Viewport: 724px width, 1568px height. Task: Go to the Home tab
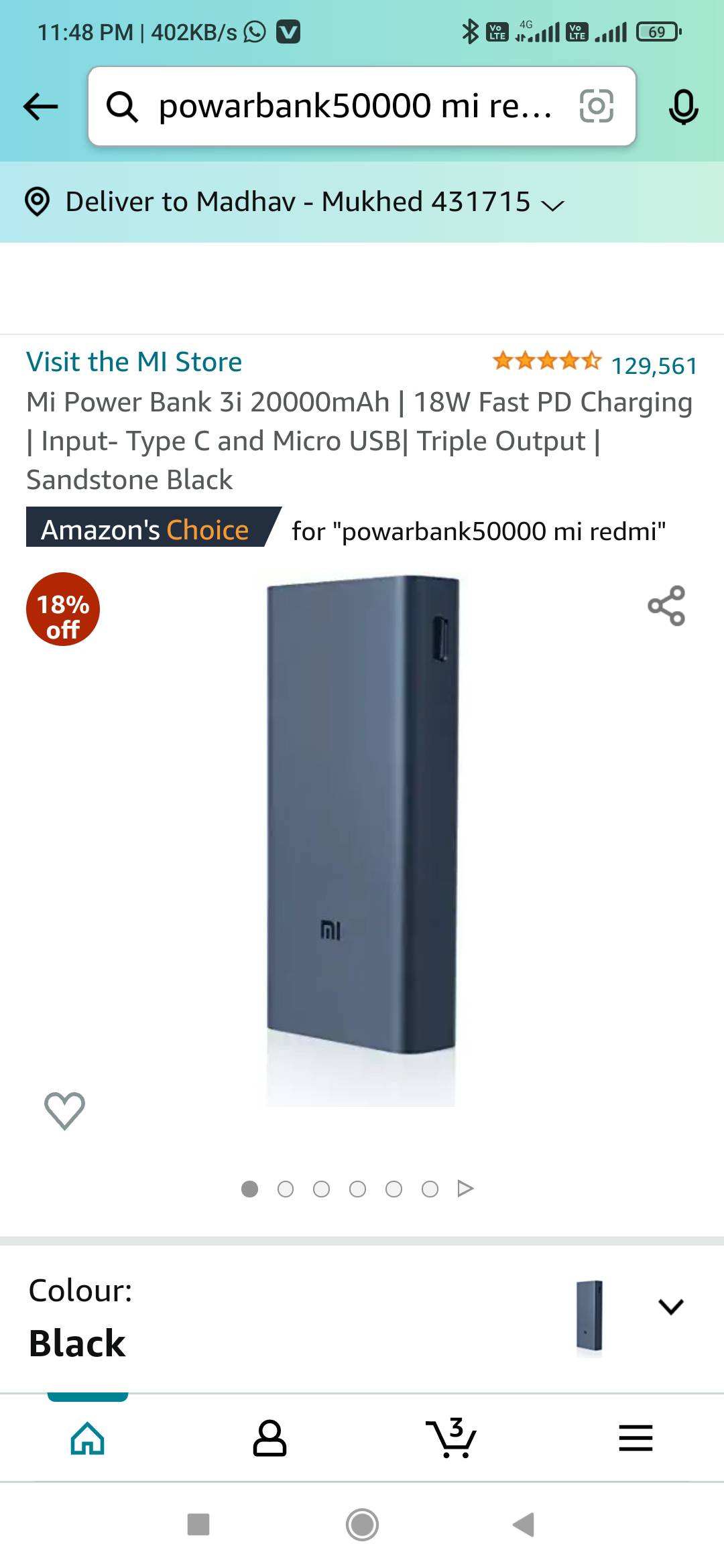tap(88, 1438)
